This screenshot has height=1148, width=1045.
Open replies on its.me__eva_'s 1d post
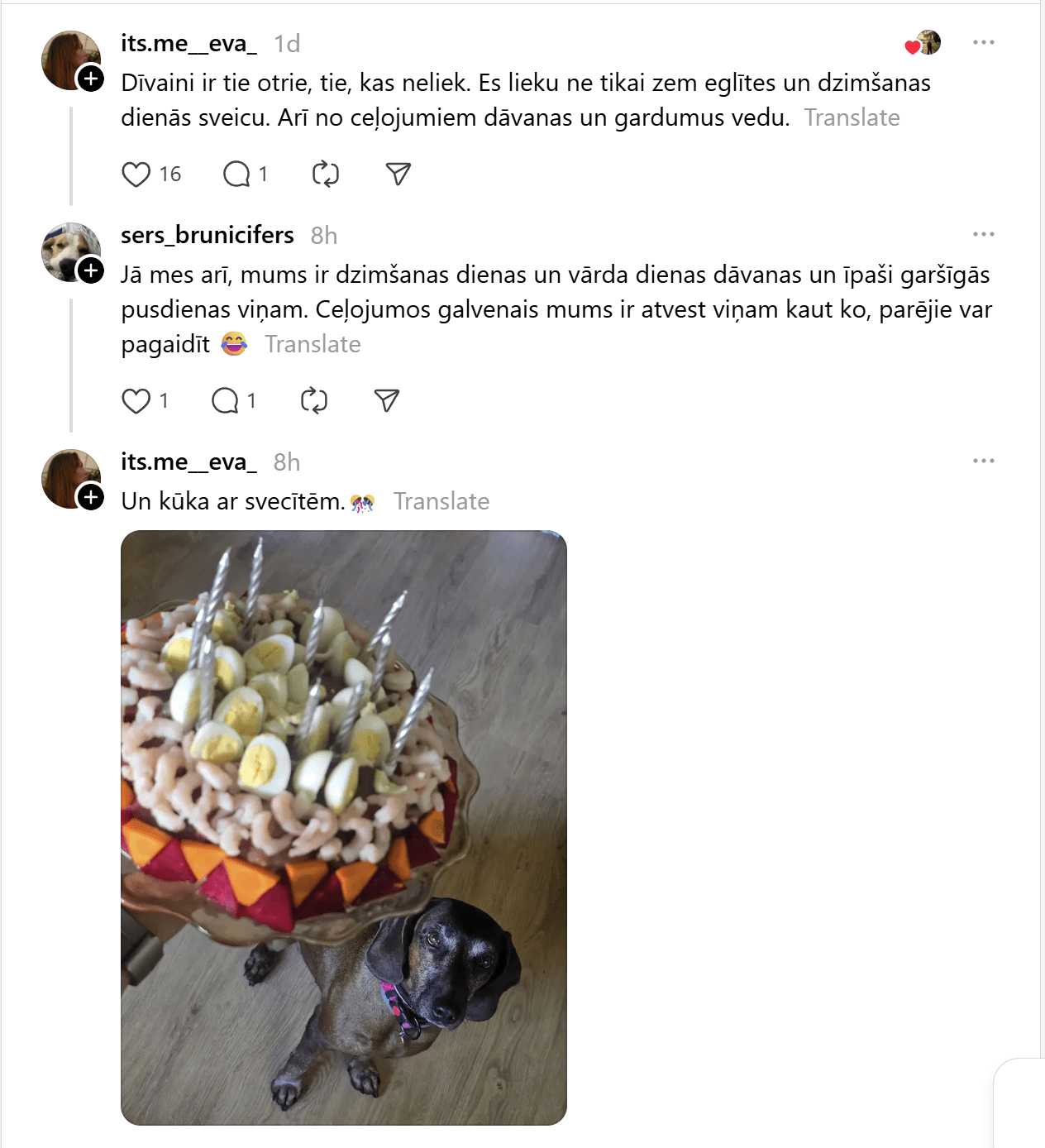click(x=237, y=175)
